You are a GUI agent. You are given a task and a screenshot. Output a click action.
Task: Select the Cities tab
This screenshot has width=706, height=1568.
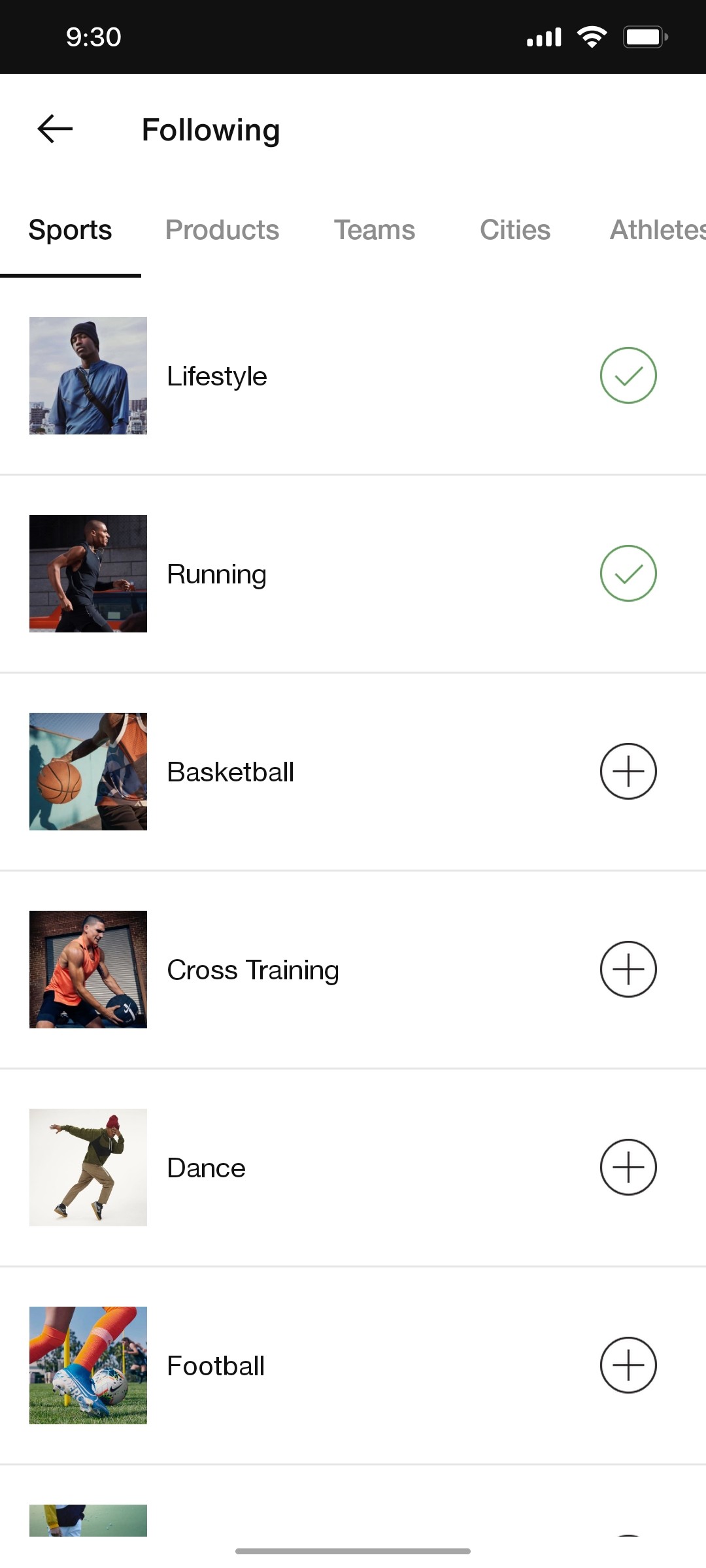514,230
